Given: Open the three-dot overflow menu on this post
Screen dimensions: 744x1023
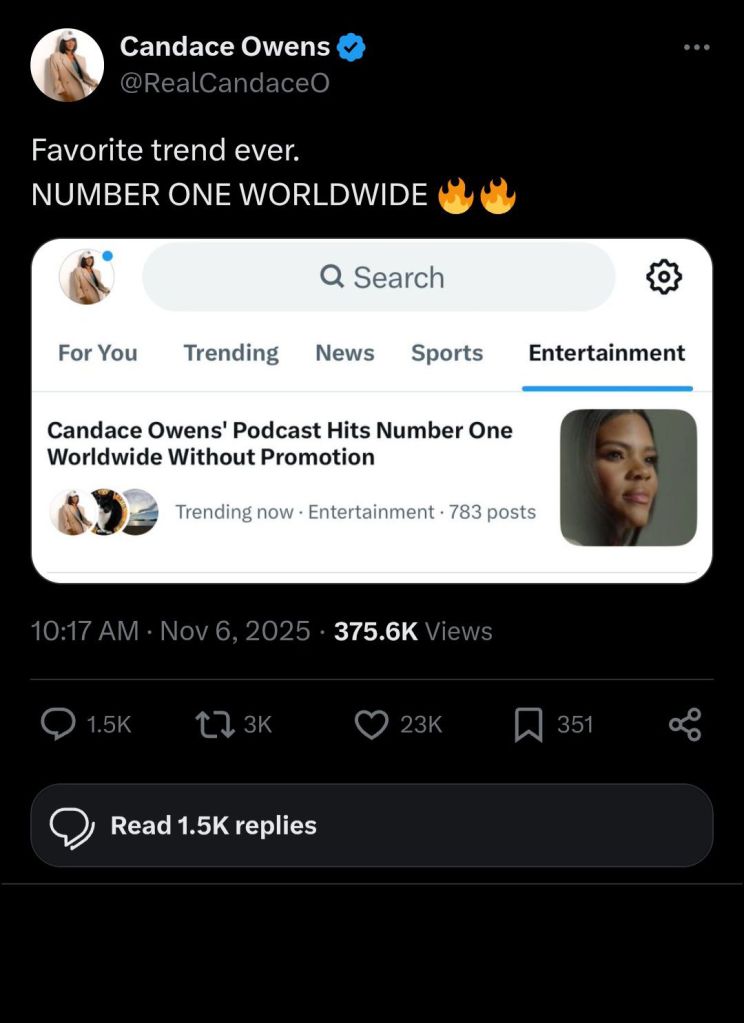Looking at the screenshot, I should coord(696,47).
